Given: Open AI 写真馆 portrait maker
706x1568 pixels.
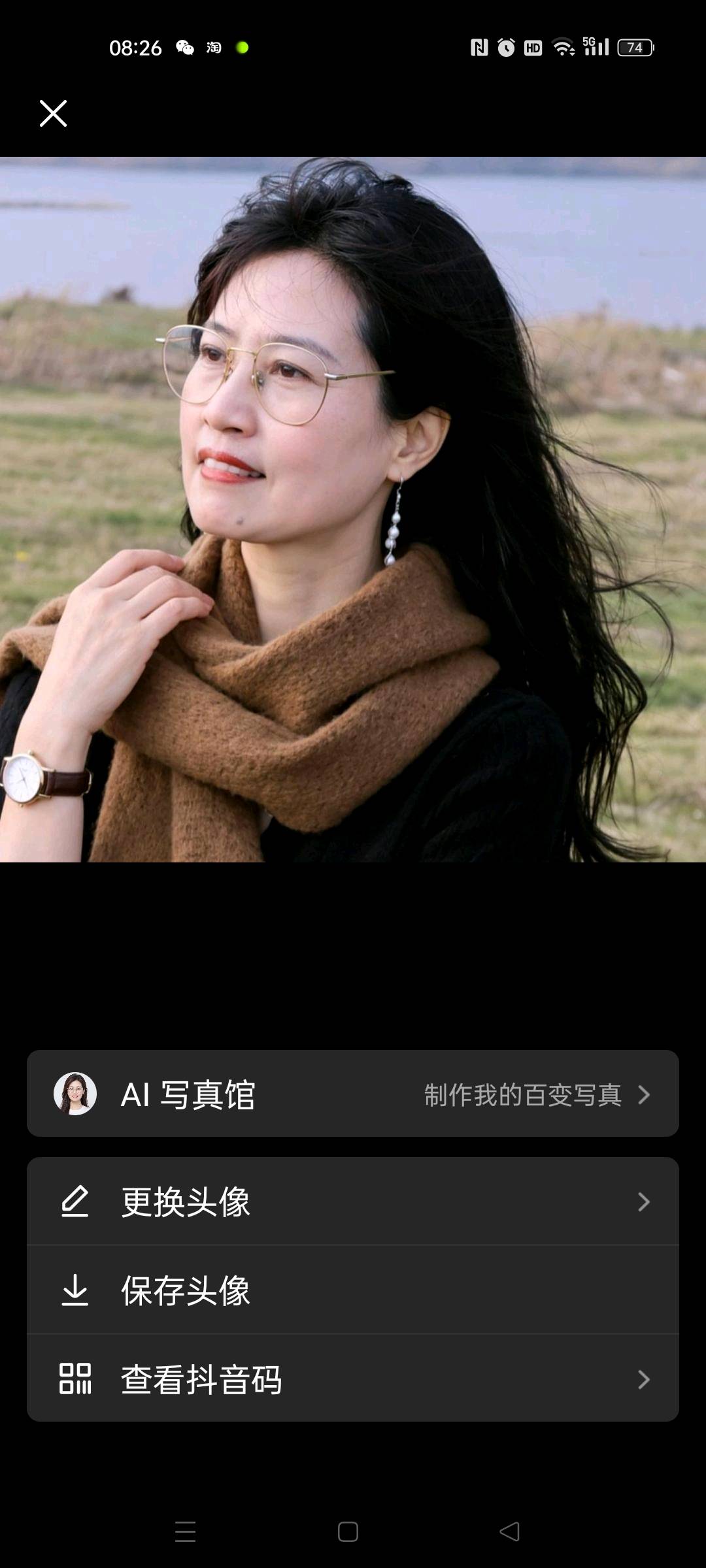Looking at the screenshot, I should pyautogui.click(x=353, y=1094).
